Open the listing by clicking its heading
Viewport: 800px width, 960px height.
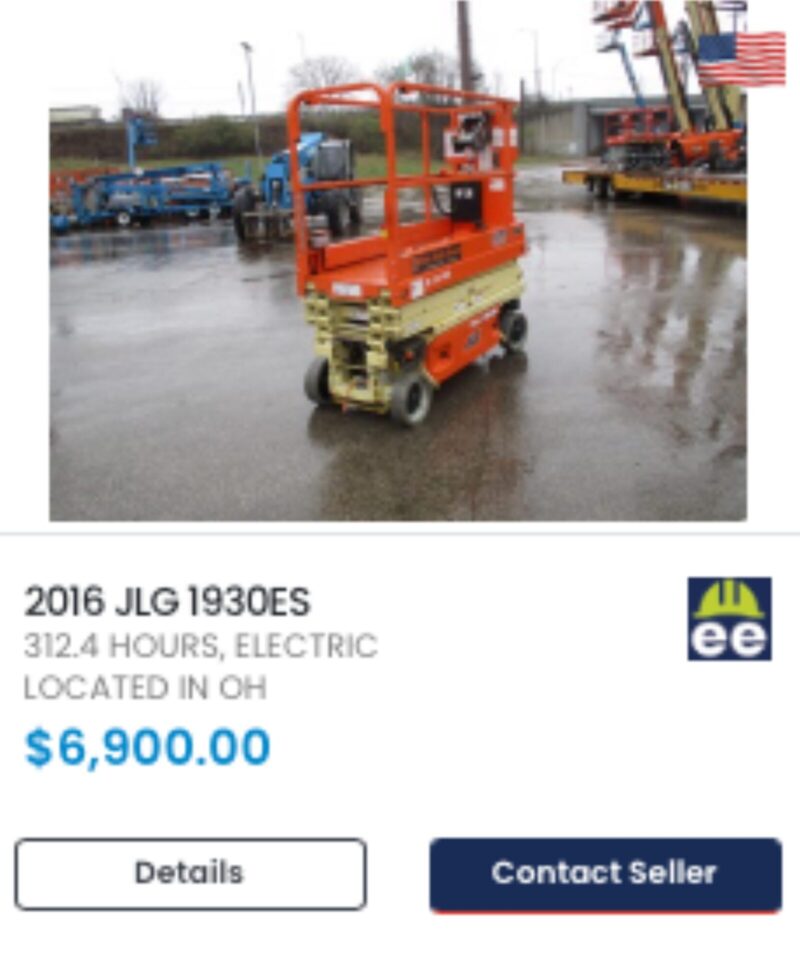pyautogui.click(x=170, y=603)
